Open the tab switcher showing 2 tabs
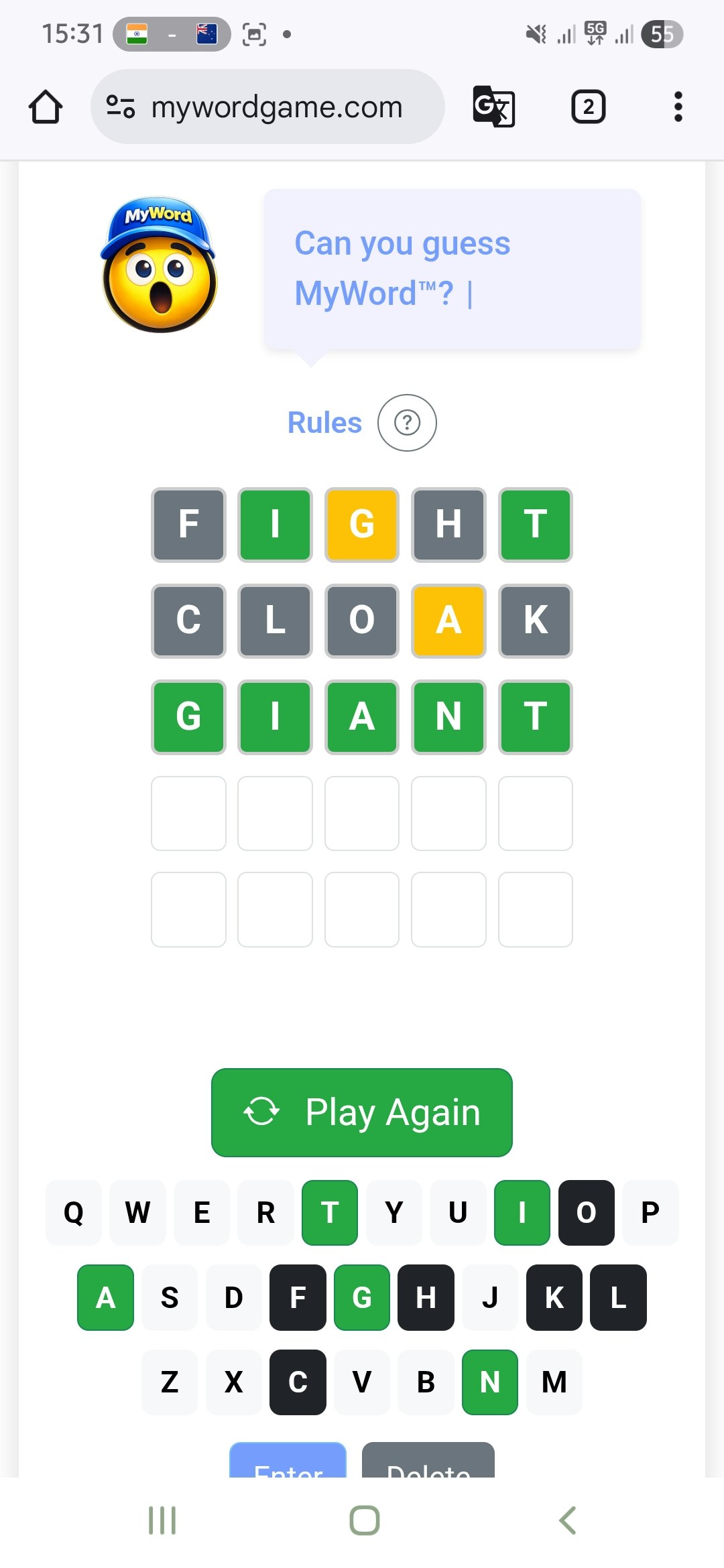This screenshot has width=724, height=1568. click(588, 107)
